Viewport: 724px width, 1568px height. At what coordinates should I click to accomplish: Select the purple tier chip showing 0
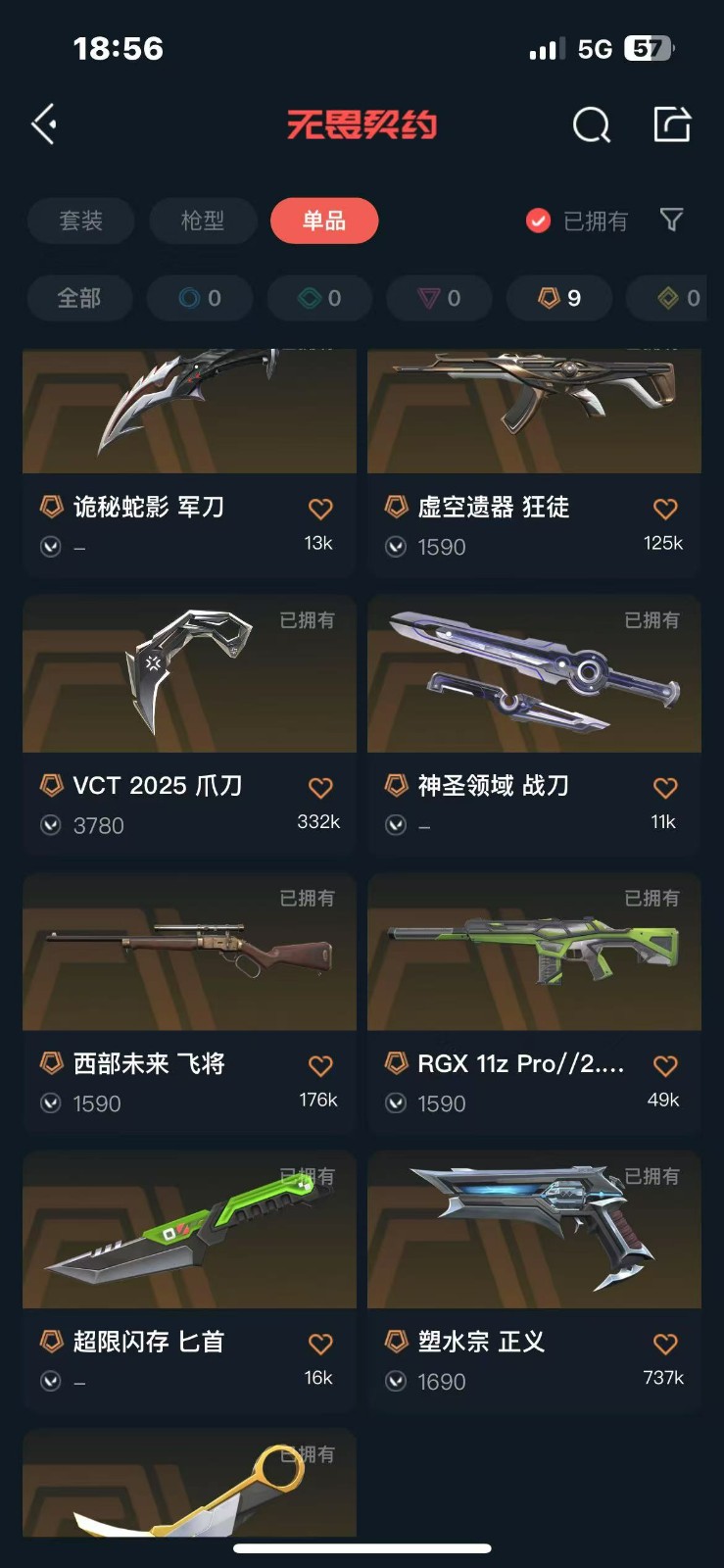coord(439,298)
